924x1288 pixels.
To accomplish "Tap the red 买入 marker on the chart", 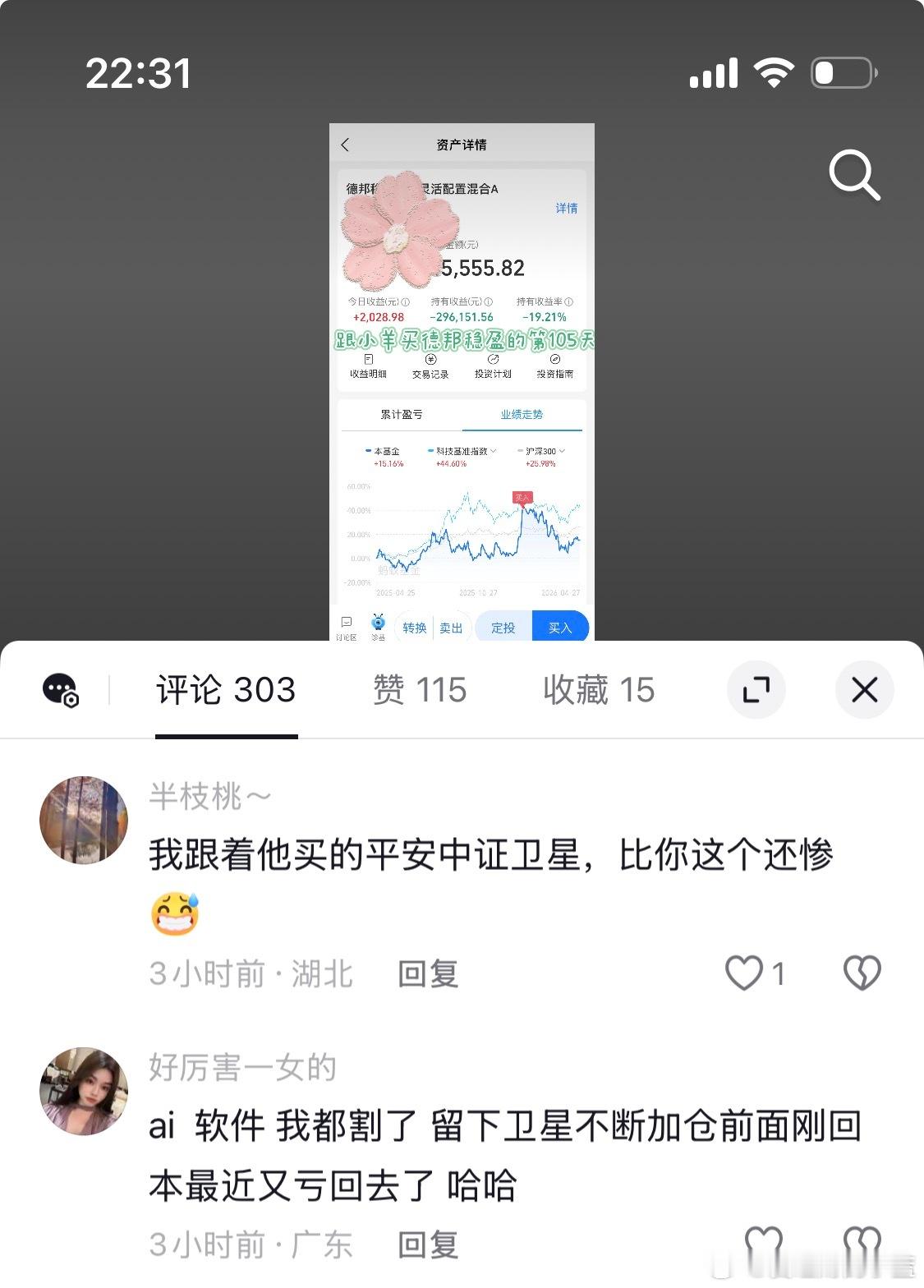I will 522,498.
